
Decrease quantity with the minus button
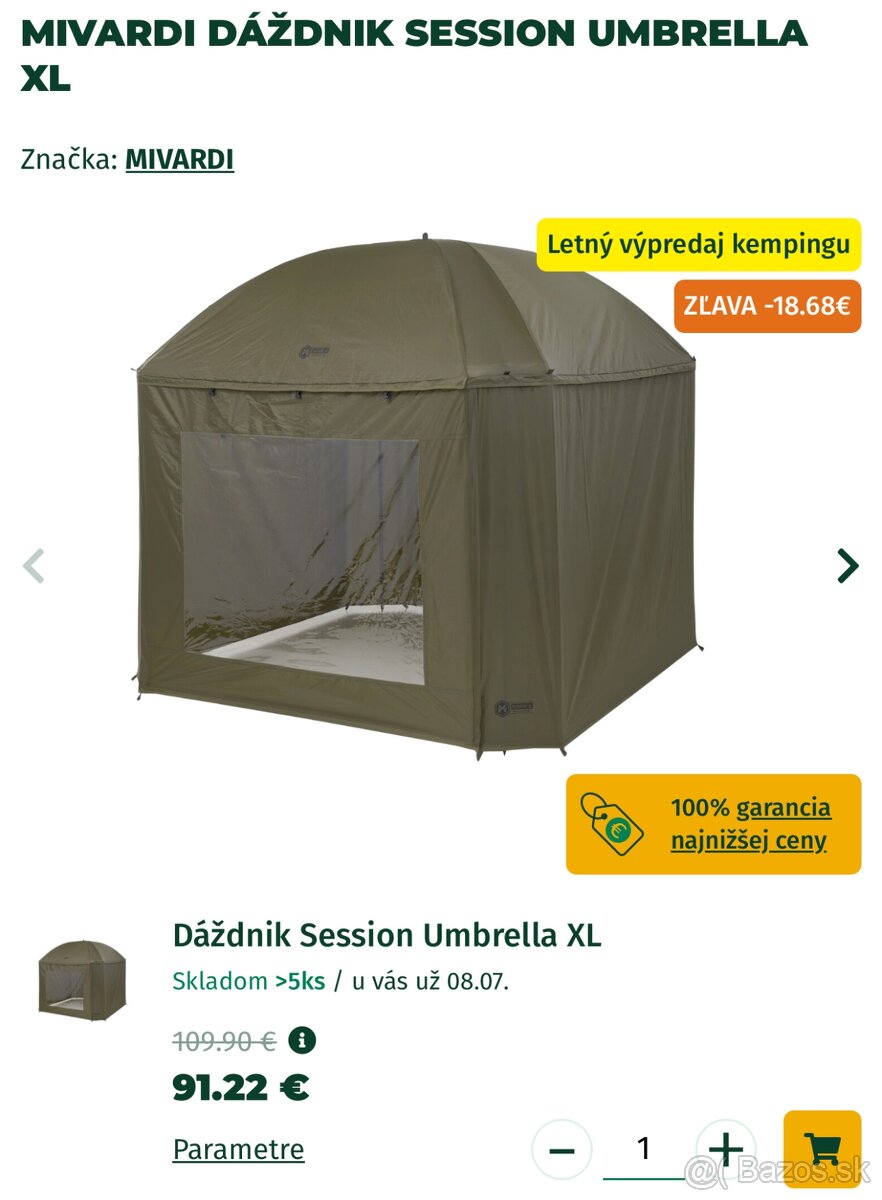pyautogui.click(x=562, y=1149)
